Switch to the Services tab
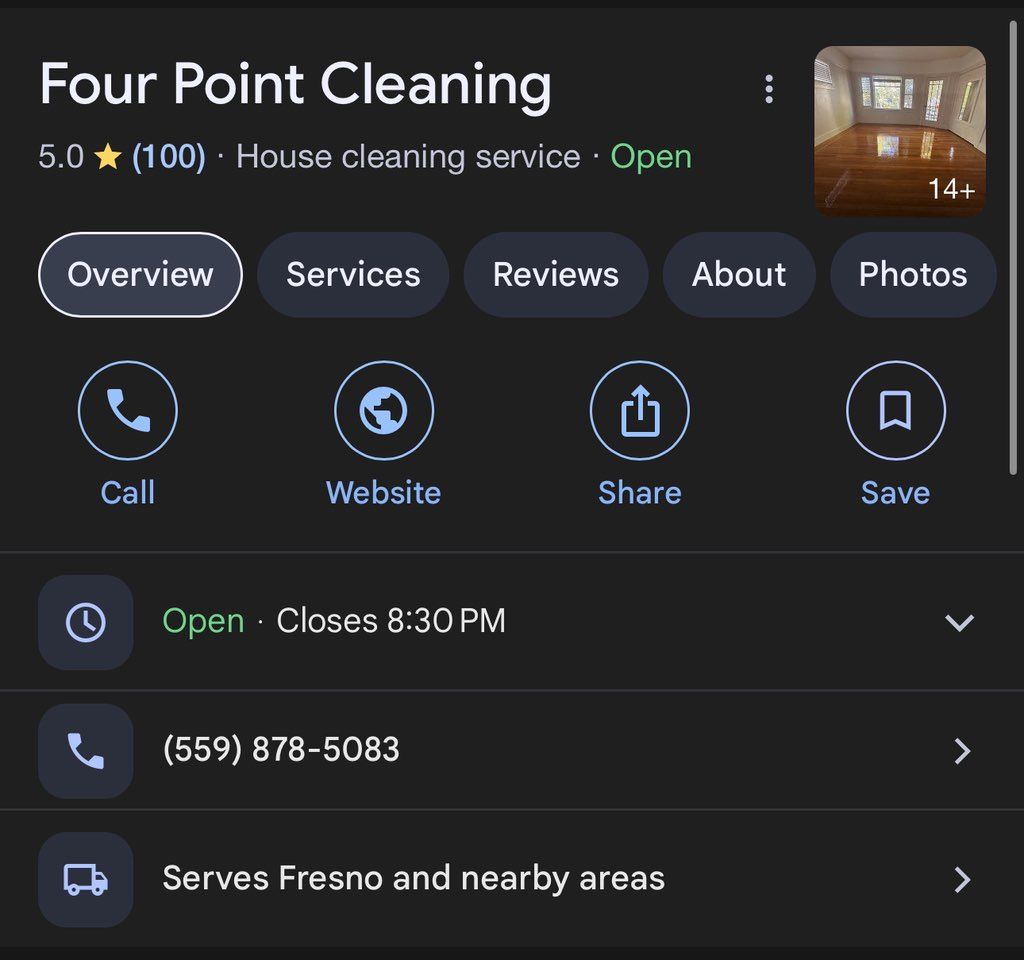This screenshot has height=960, width=1024. coord(353,275)
